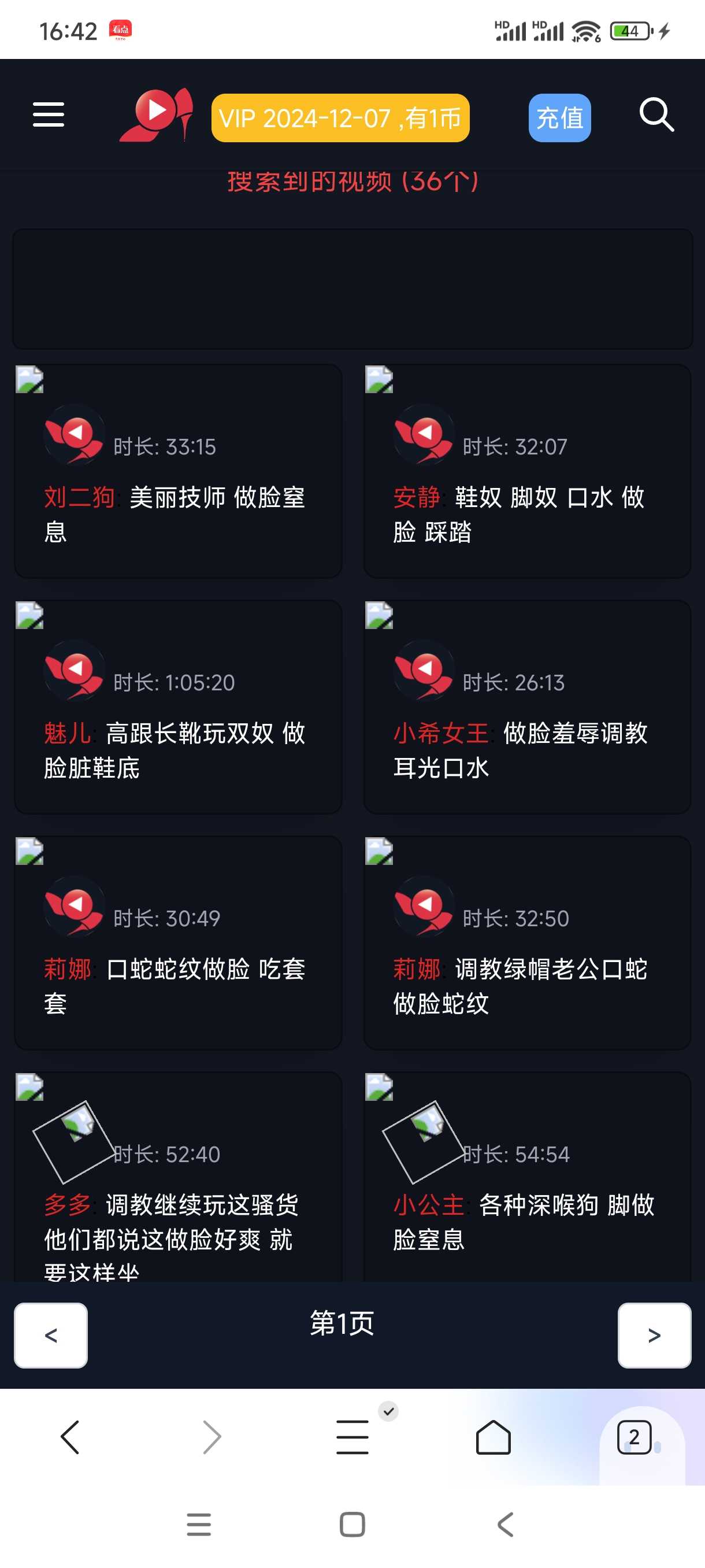Go to the previous results page
Viewport: 705px width, 1568px height.
tap(51, 1335)
